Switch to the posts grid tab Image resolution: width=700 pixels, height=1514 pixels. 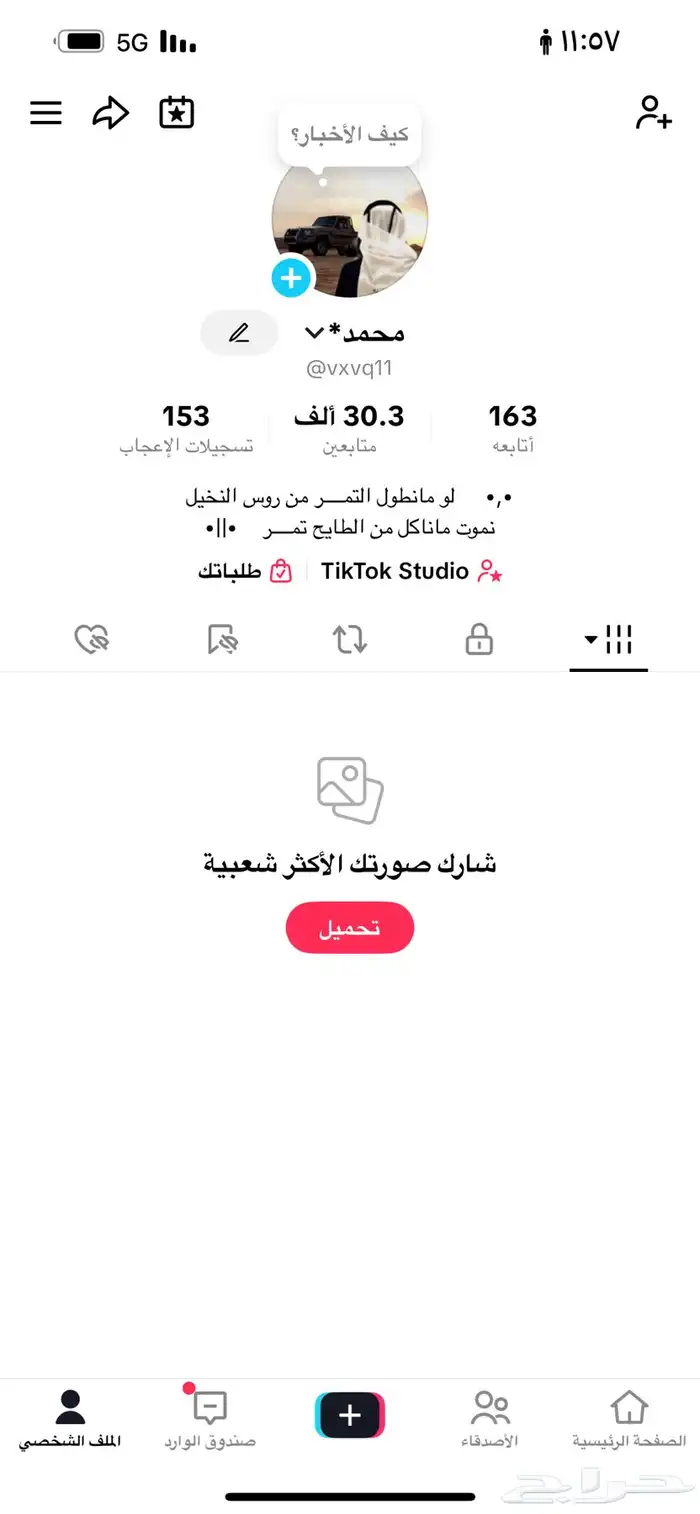coord(609,639)
